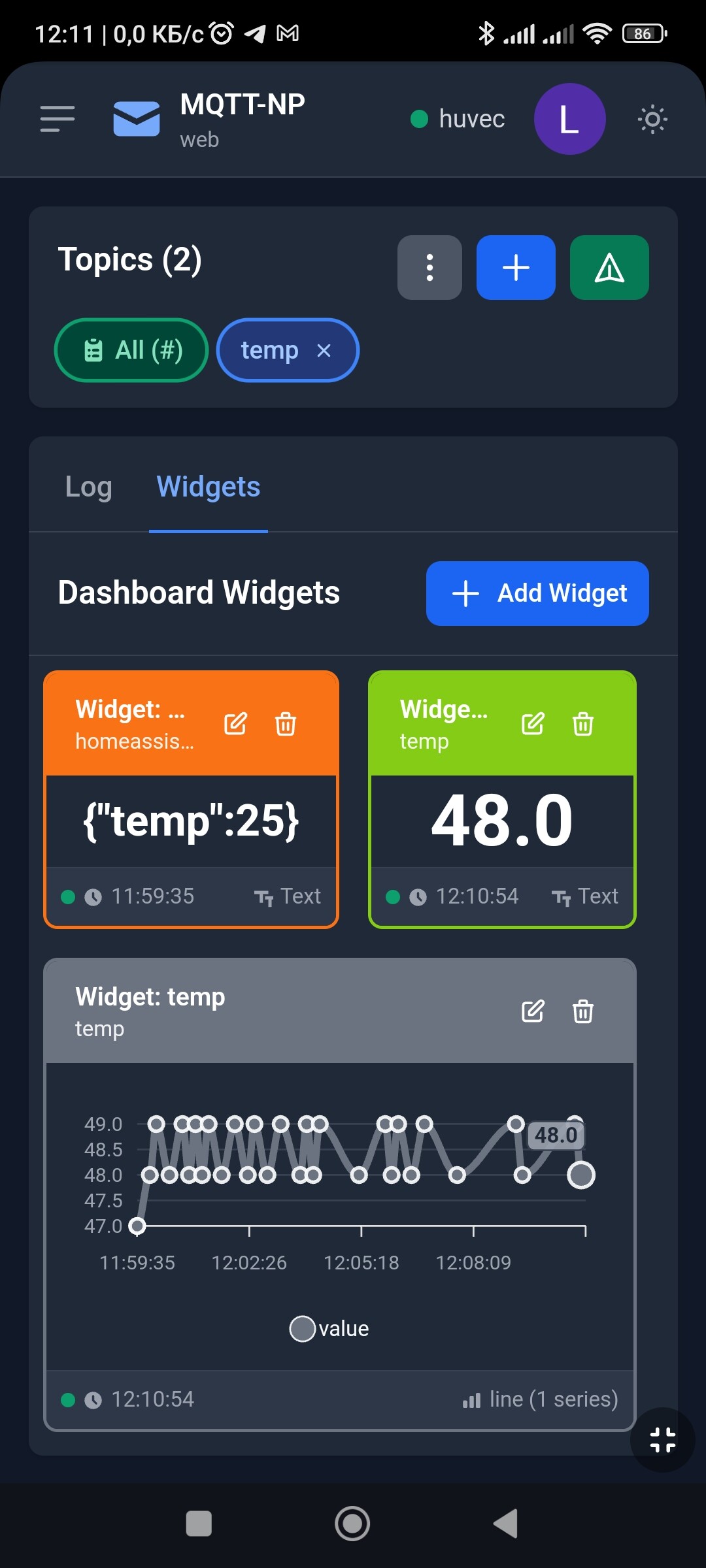Tap the green publish message button
Image resolution: width=706 pixels, height=1568 pixels.
coord(609,268)
